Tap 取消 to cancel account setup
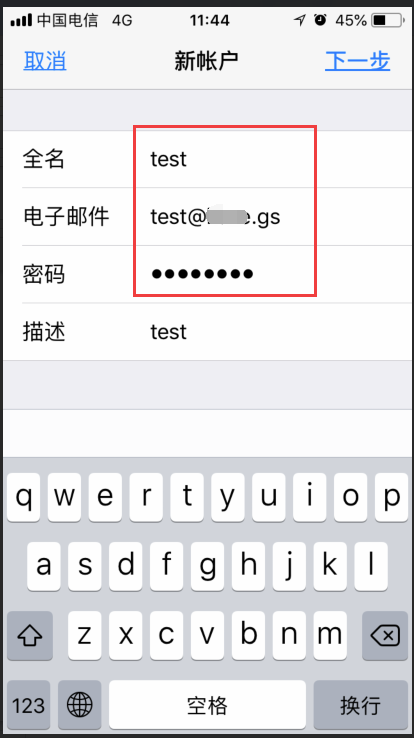This screenshot has width=414, height=738. click(x=45, y=61)
